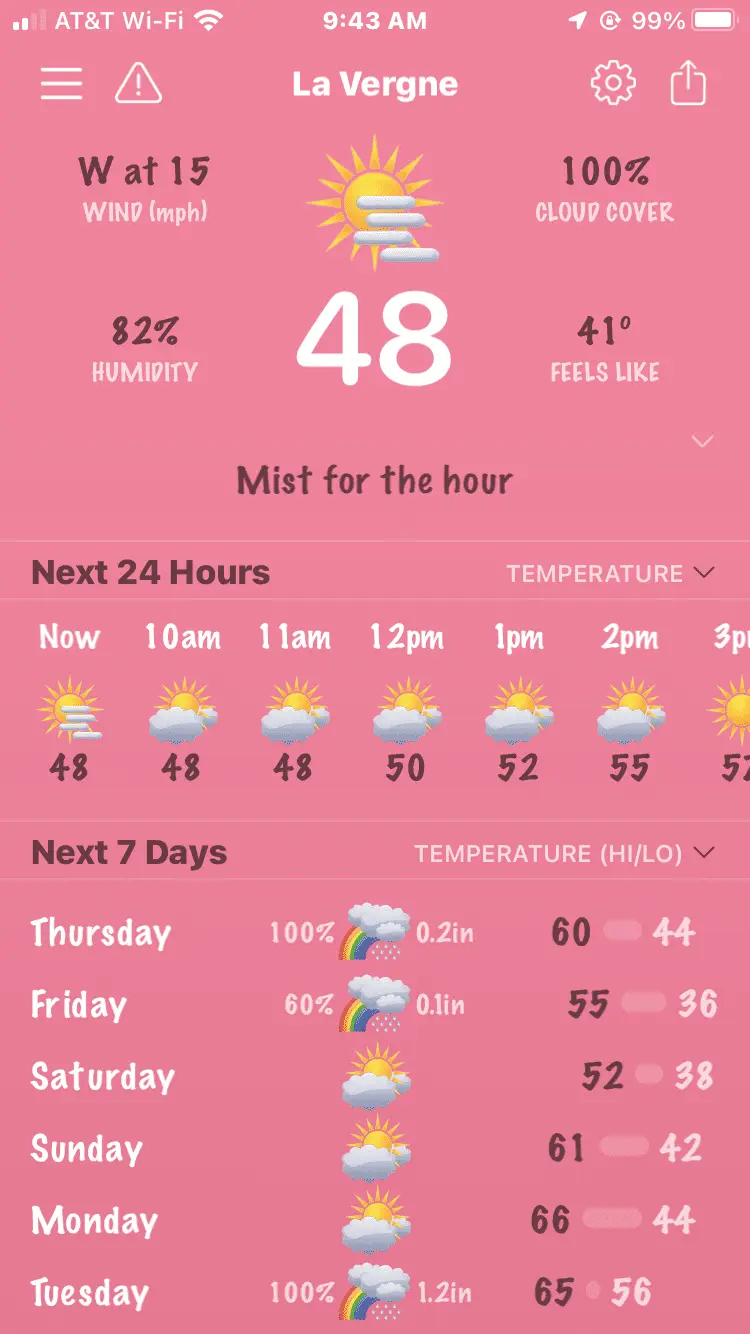Open Monday's forecast row

(375, 1221)
